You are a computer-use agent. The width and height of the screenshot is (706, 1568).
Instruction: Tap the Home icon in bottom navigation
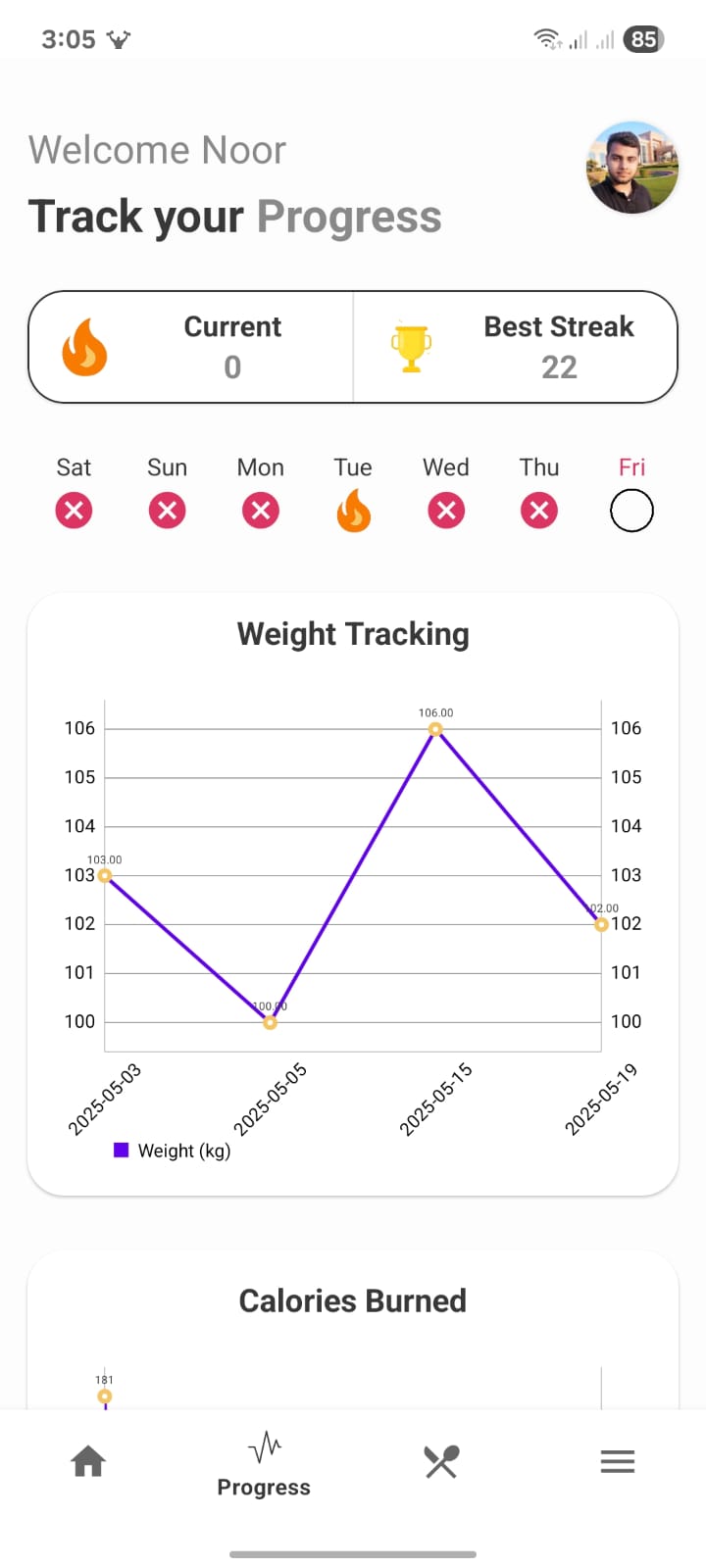(x=88, y=1461)
